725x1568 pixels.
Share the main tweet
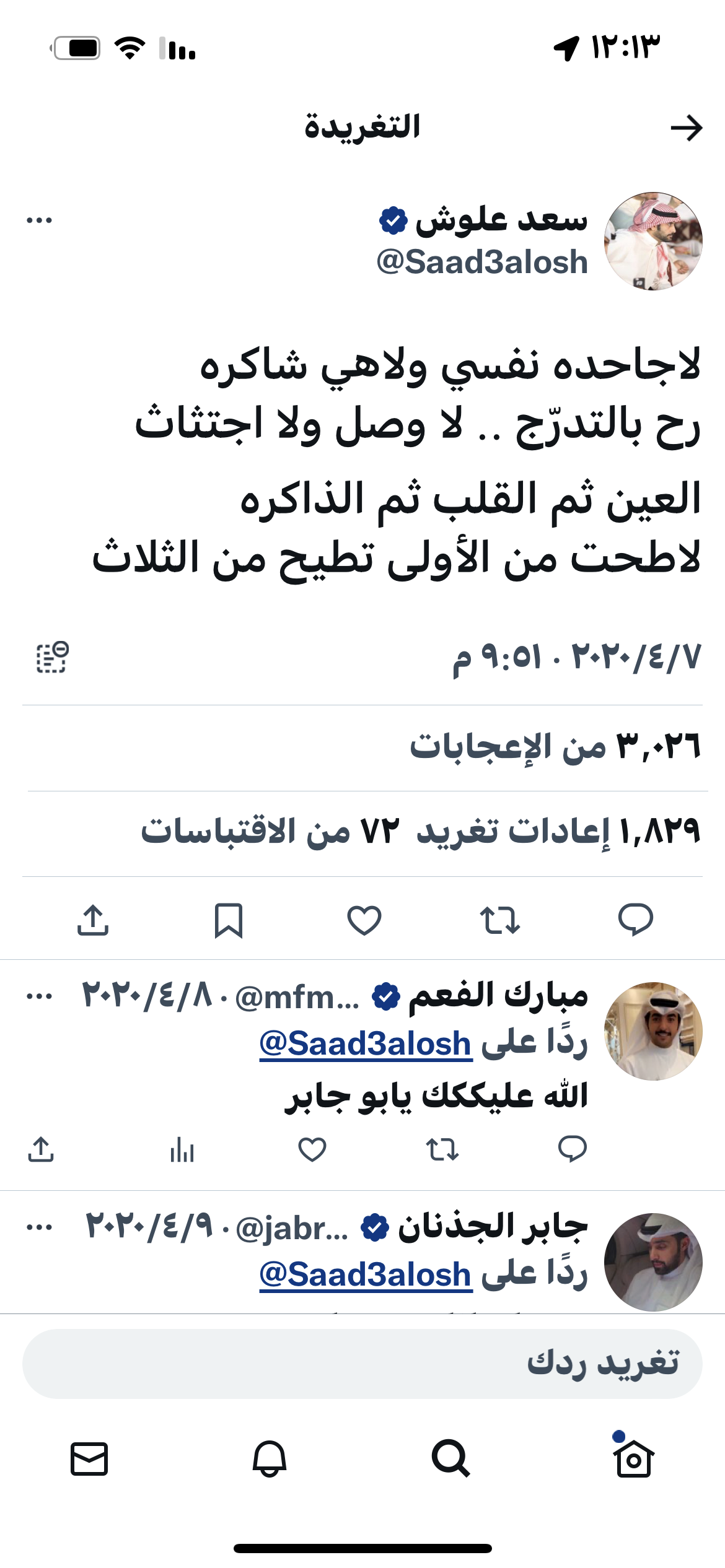(93, 920)
